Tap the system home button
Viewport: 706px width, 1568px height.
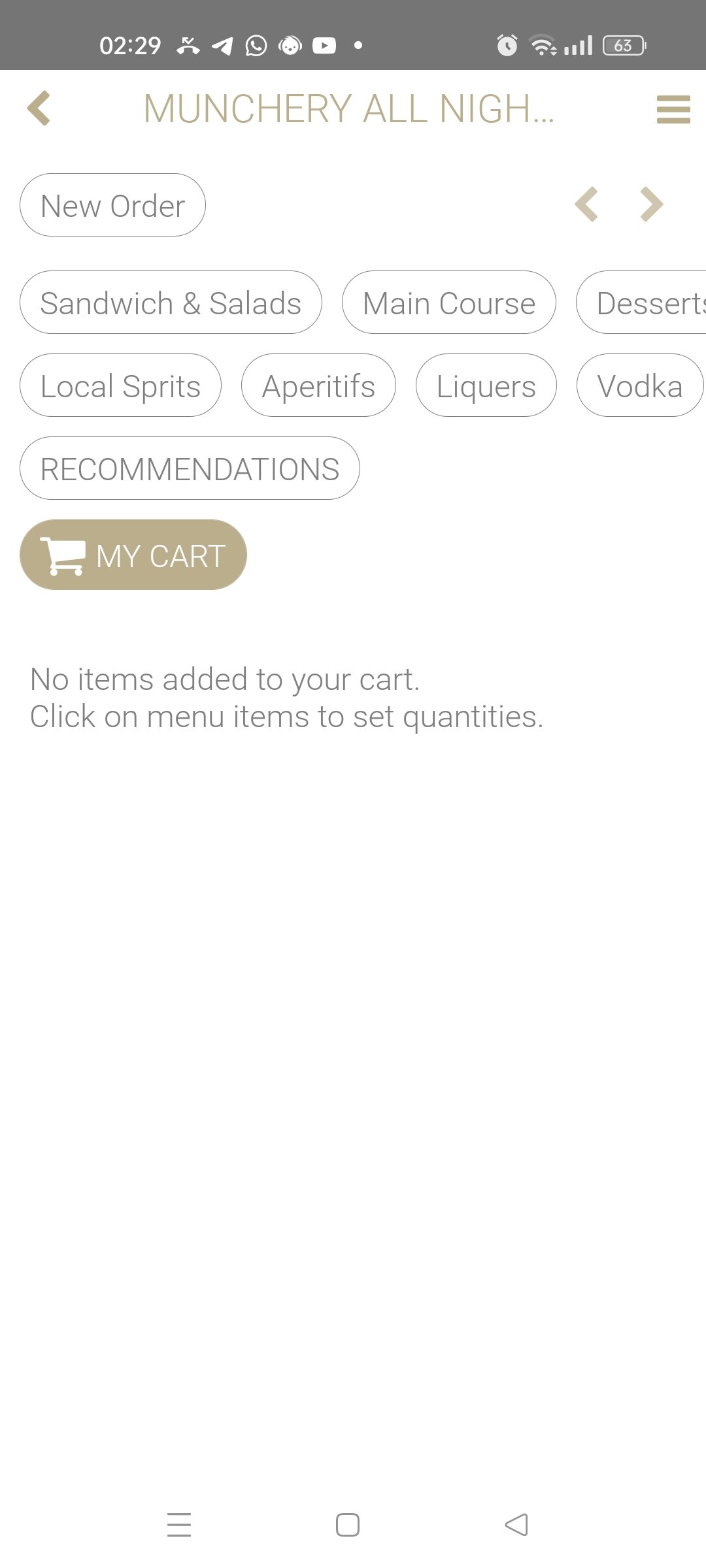click(348, 1525)
